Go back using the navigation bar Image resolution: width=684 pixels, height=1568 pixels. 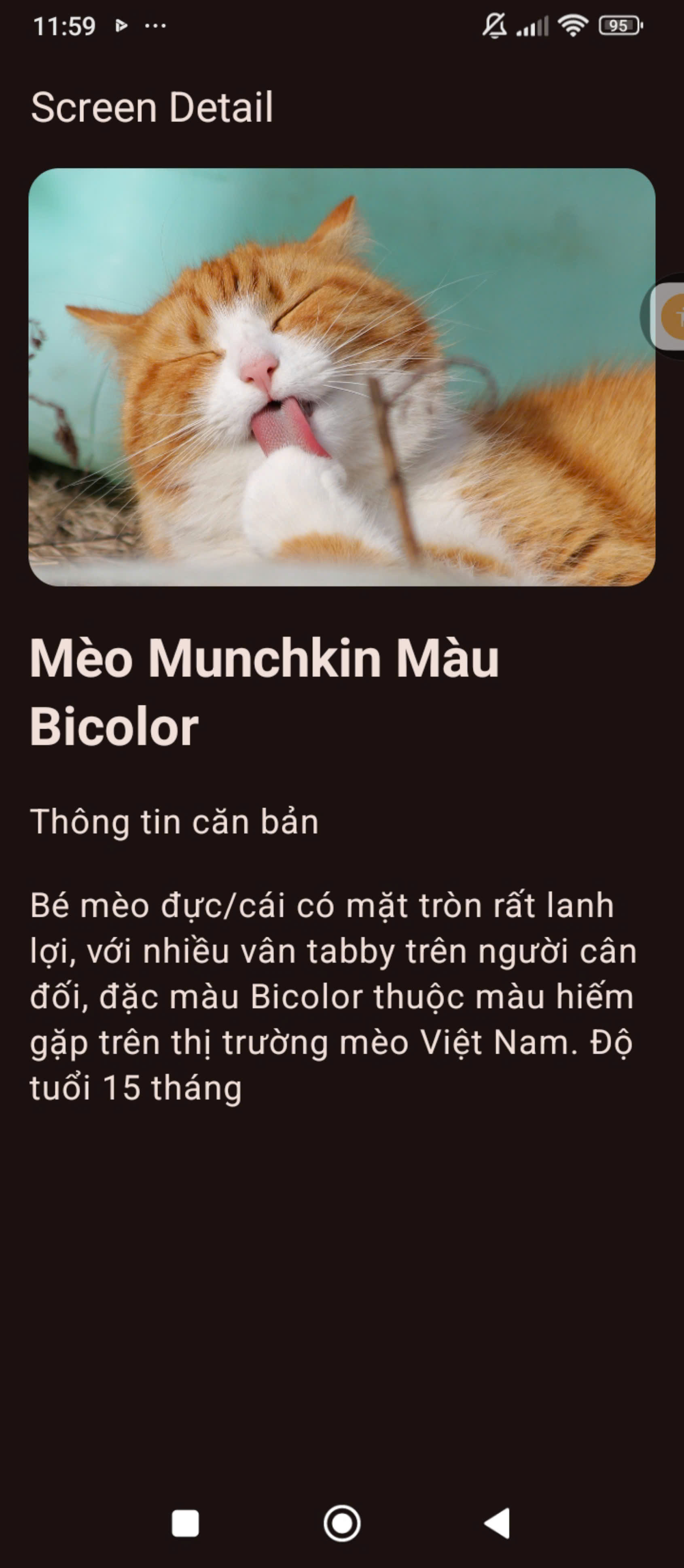coord(497,1523)
